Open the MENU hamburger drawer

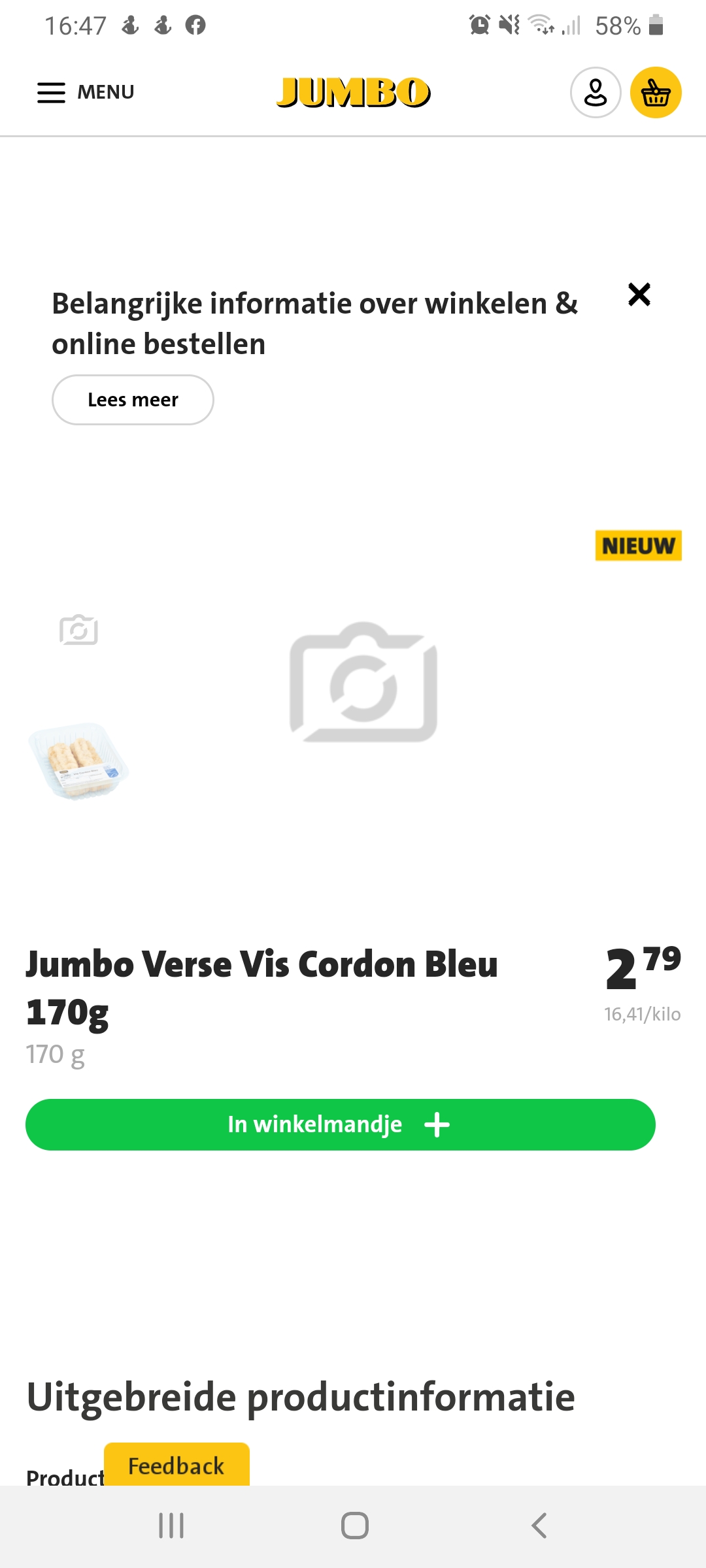[x=86, y=92]
